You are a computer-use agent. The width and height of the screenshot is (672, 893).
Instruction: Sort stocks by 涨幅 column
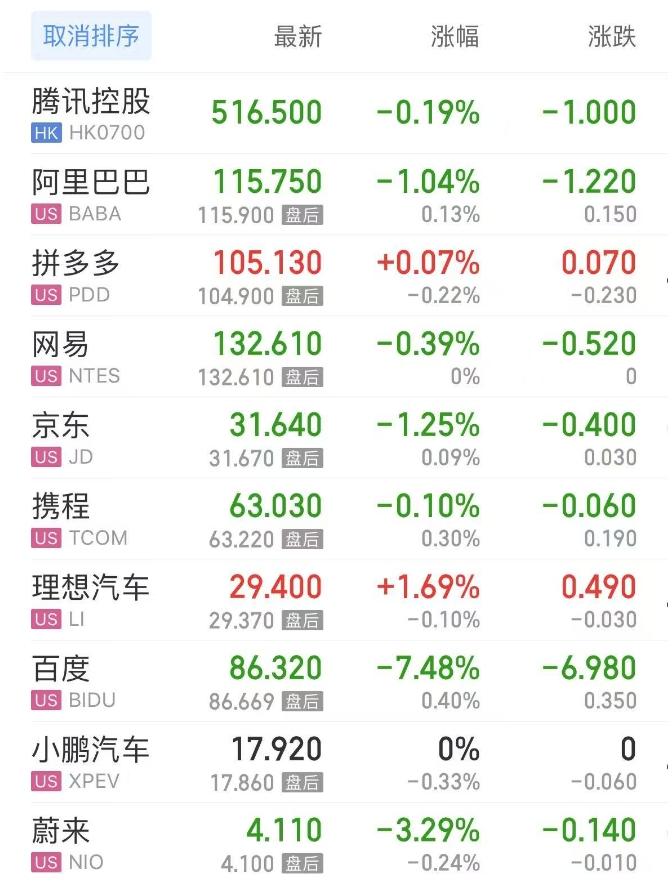pos(455,37)
